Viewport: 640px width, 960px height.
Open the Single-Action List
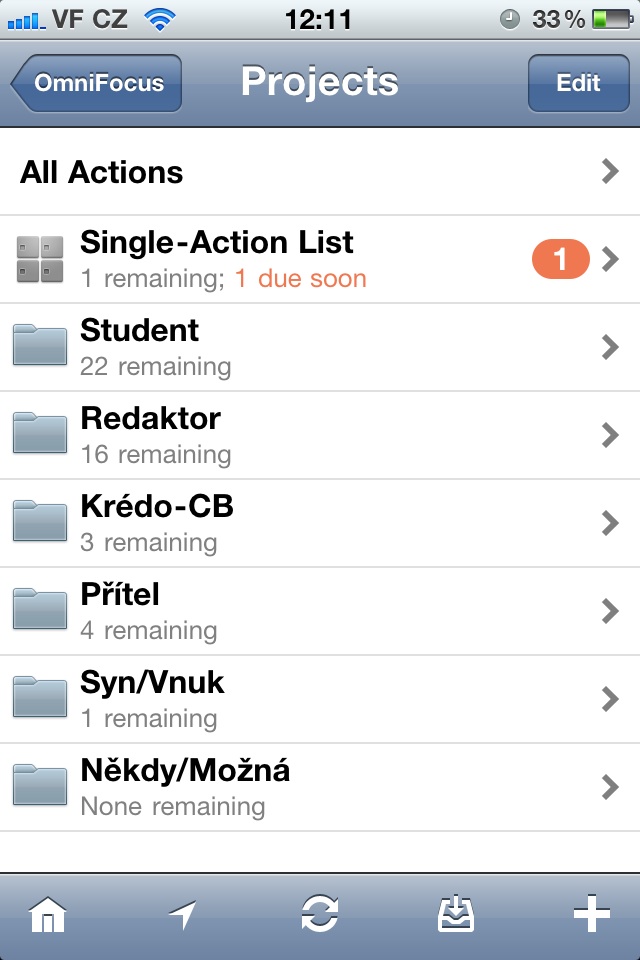[x=320, y=259]
